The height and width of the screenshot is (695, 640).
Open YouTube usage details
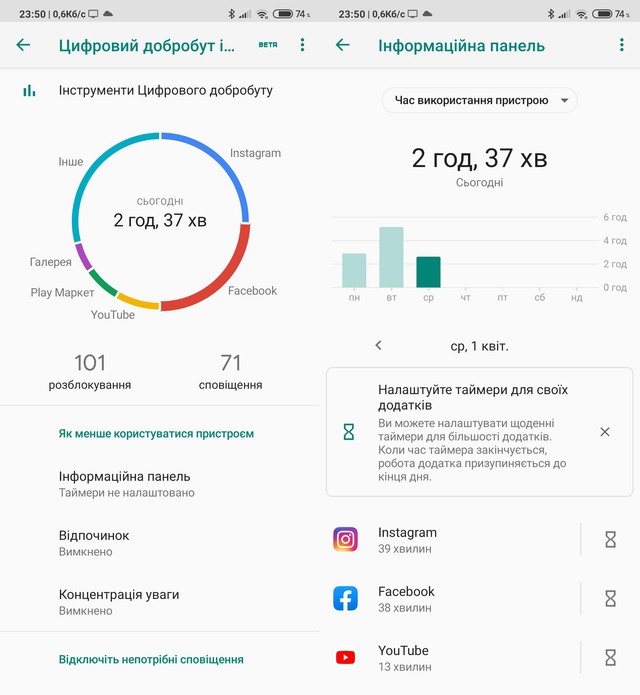point(450,657)
